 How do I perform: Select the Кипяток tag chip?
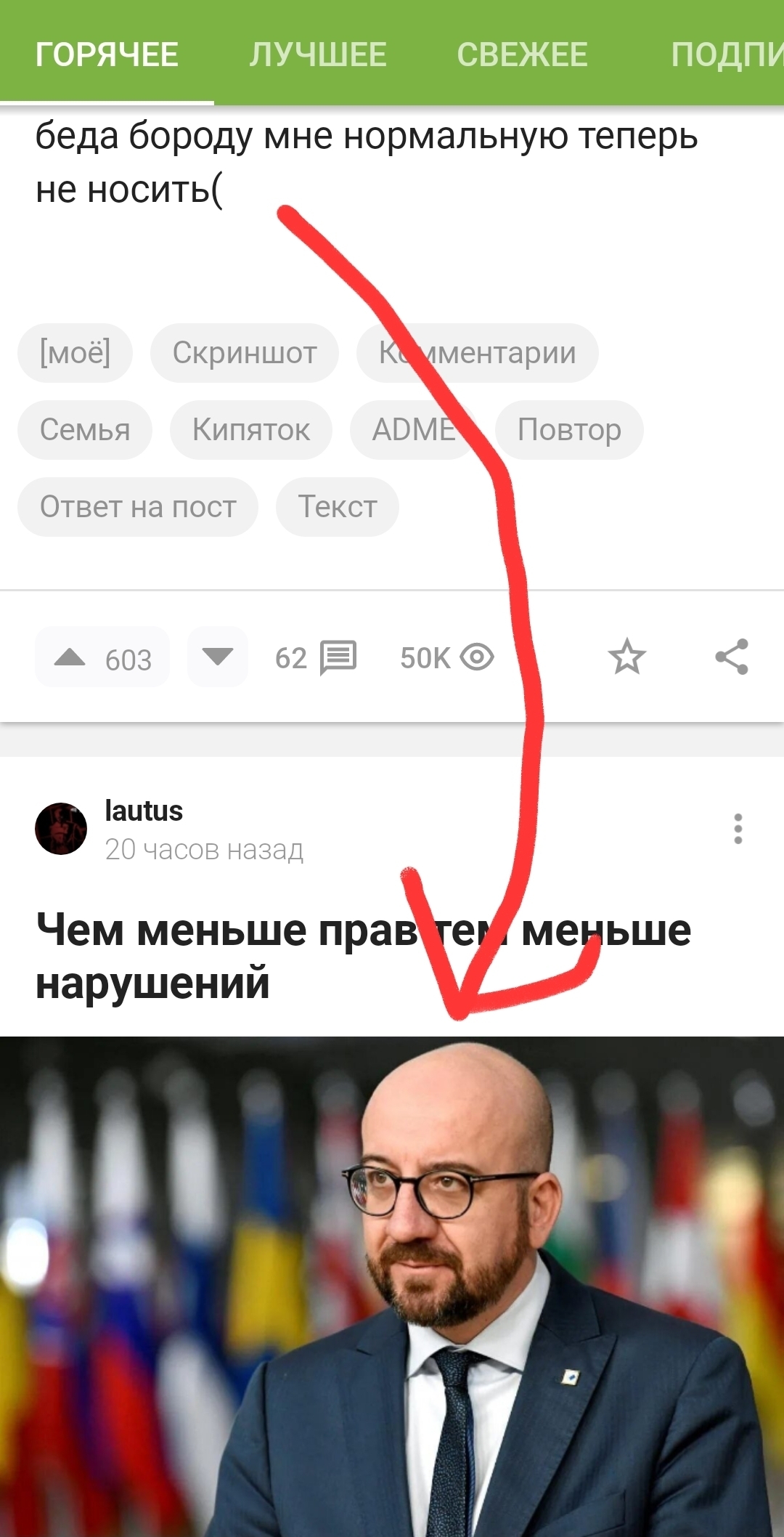pyautogui.click(x=250, y=430)
